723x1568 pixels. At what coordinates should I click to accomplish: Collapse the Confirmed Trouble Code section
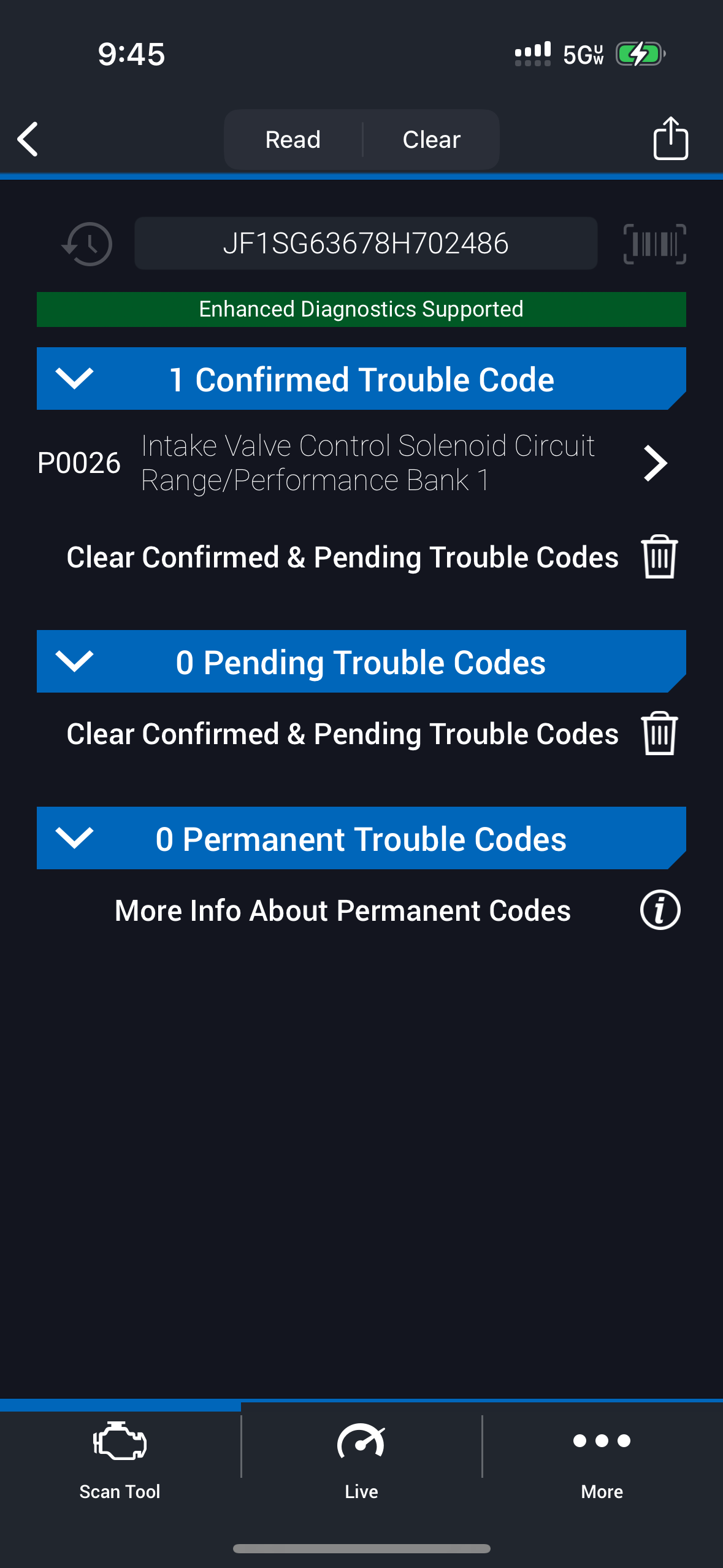[x=75, y=379]
